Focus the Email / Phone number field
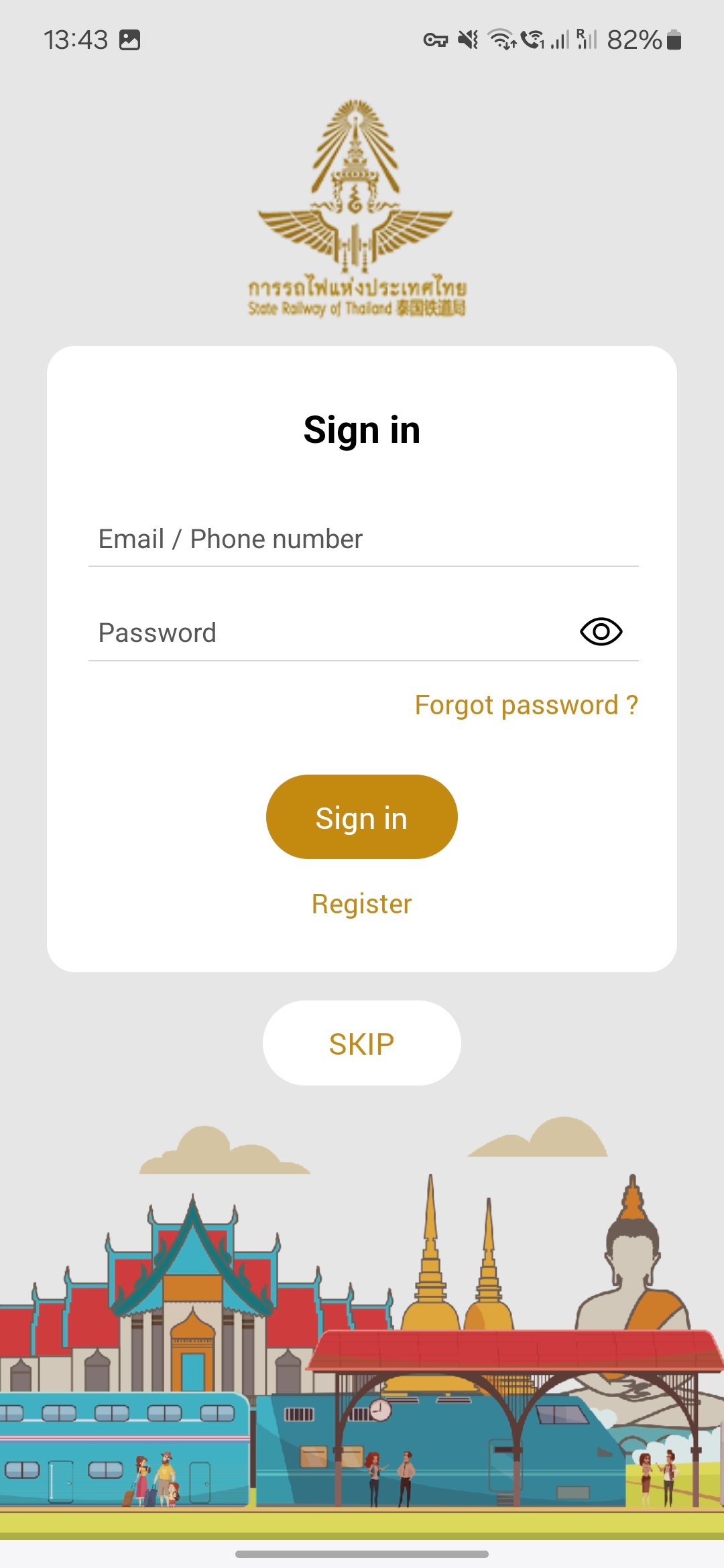Screen dimensions: 724x1568 point(362,539)
